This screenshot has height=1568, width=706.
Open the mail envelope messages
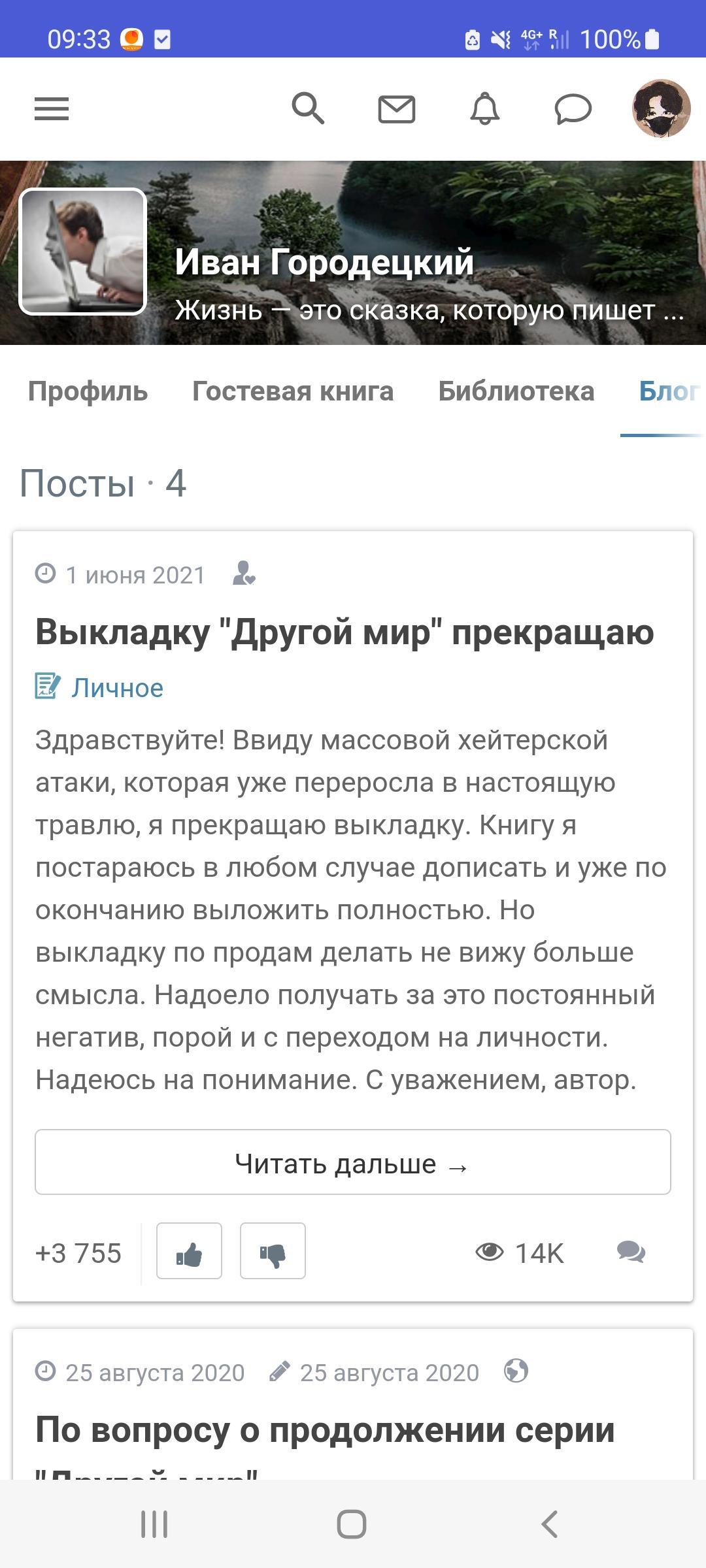pos(397,108)
